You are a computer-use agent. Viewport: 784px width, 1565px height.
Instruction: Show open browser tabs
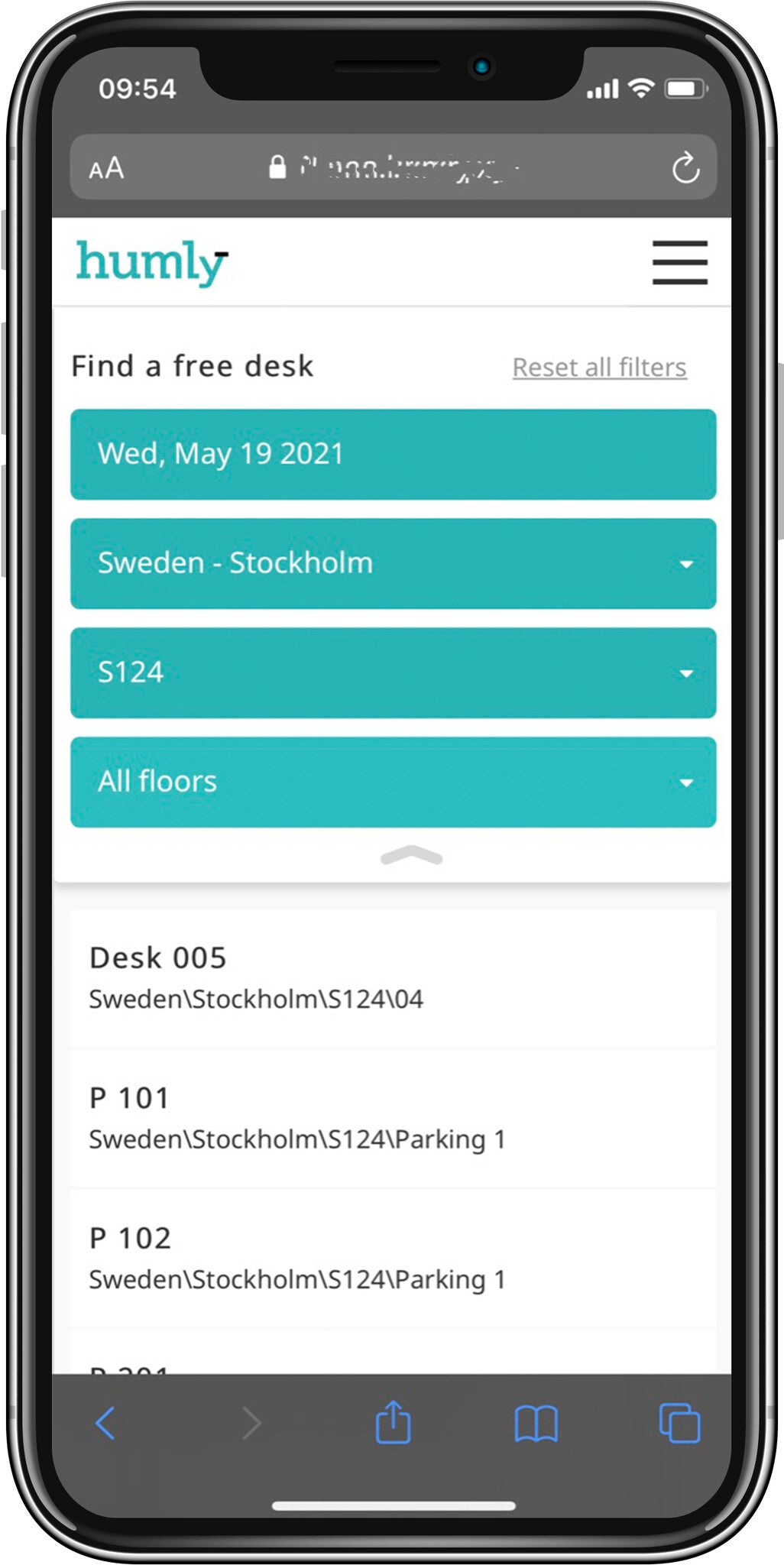[x=679, y=1423]
